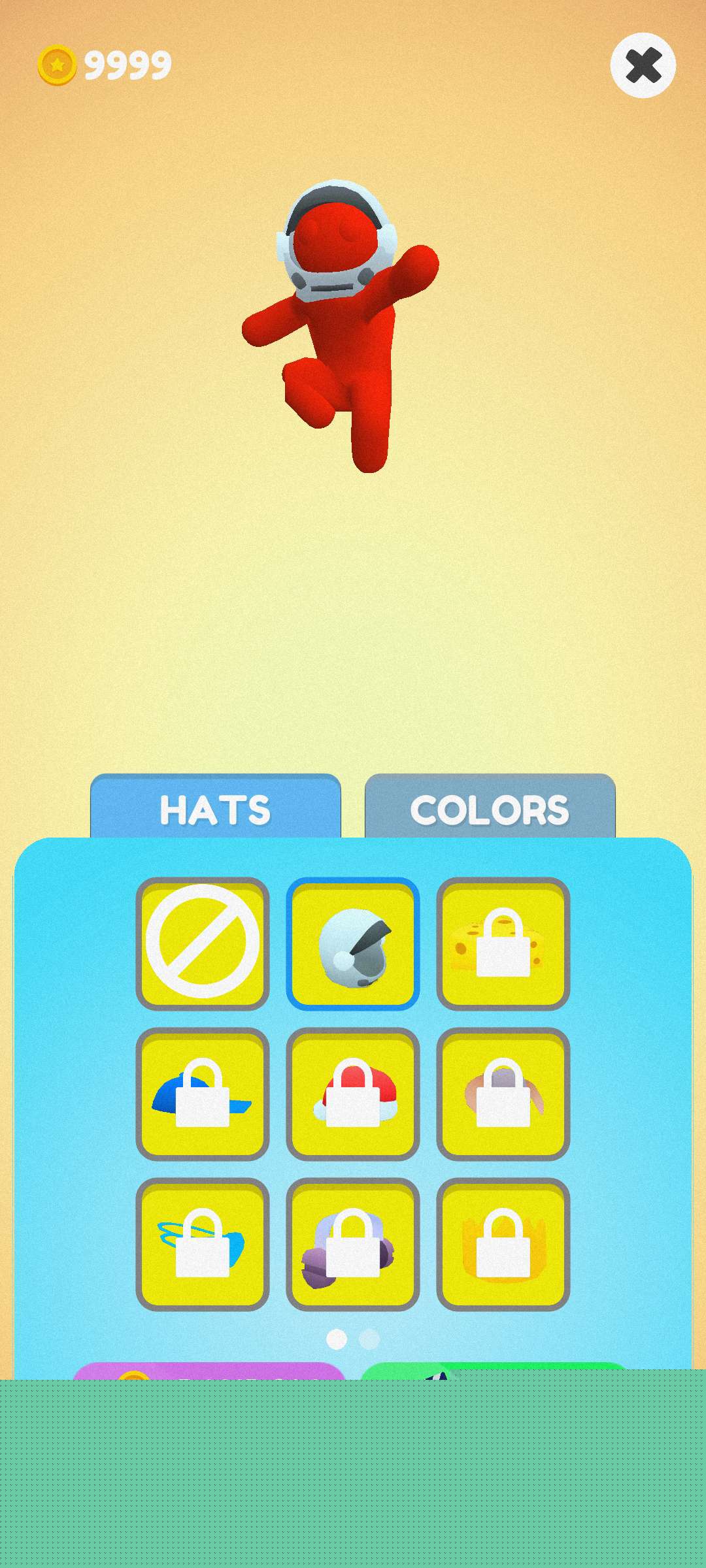Image resolution: width=706 pixels, height=1568 pixels.
Task: Pick the locked red mushroom hat
Action: click(353, 1094)
